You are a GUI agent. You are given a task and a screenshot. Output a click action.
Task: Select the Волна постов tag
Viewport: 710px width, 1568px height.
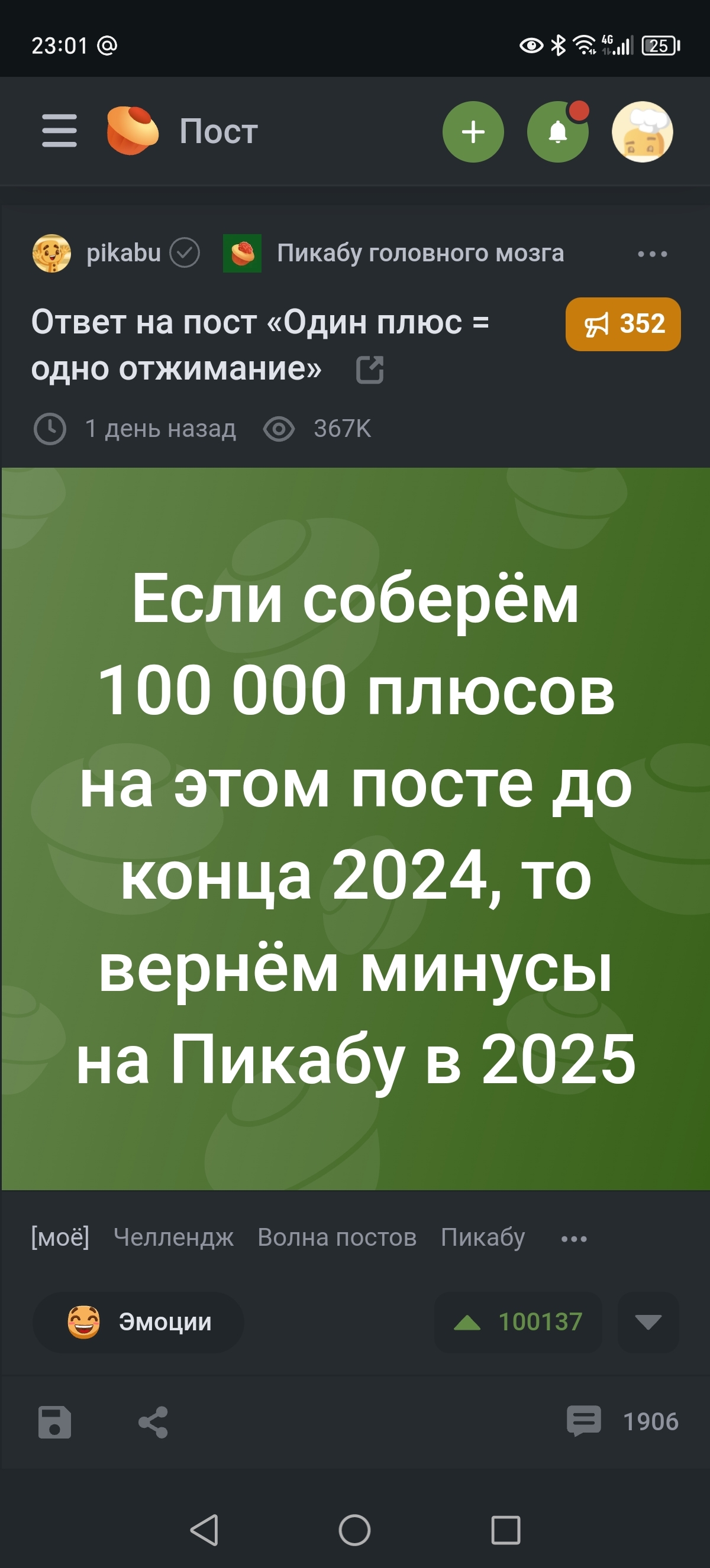337,1237
